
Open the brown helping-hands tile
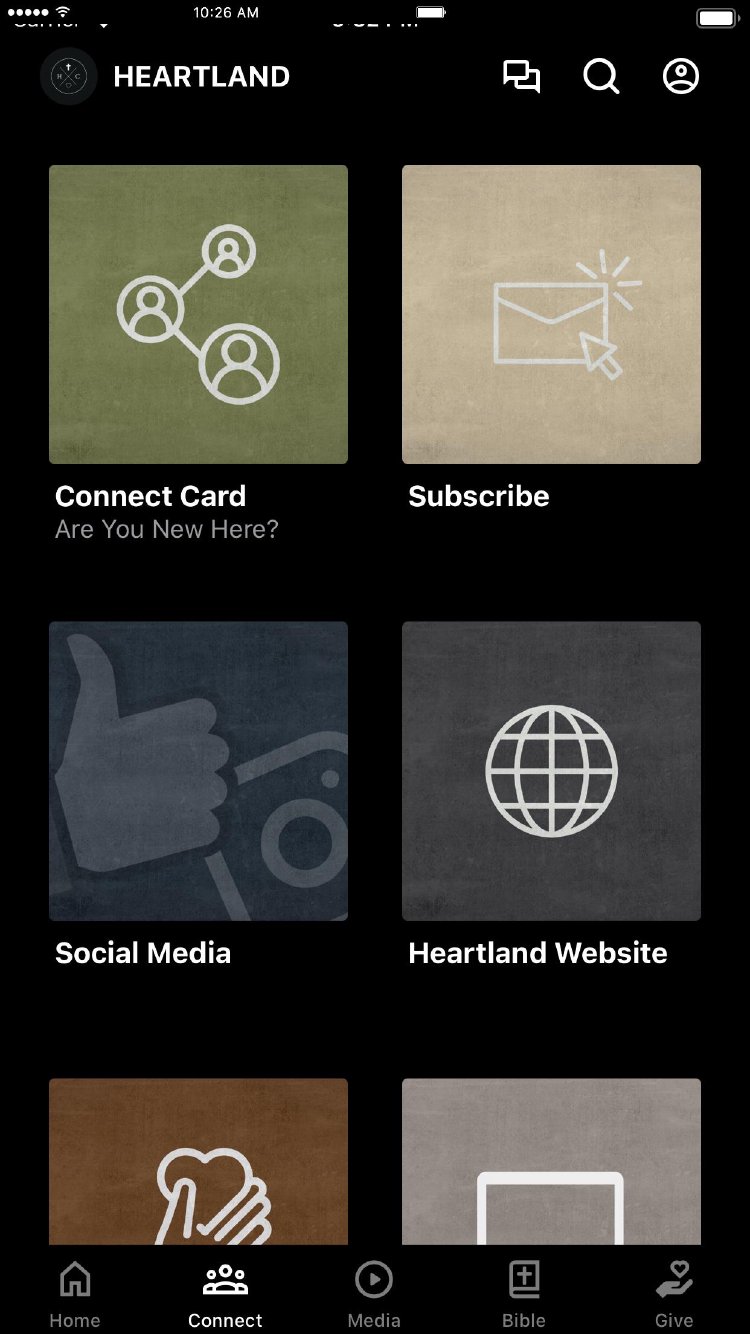click(x=198, y=1162)
